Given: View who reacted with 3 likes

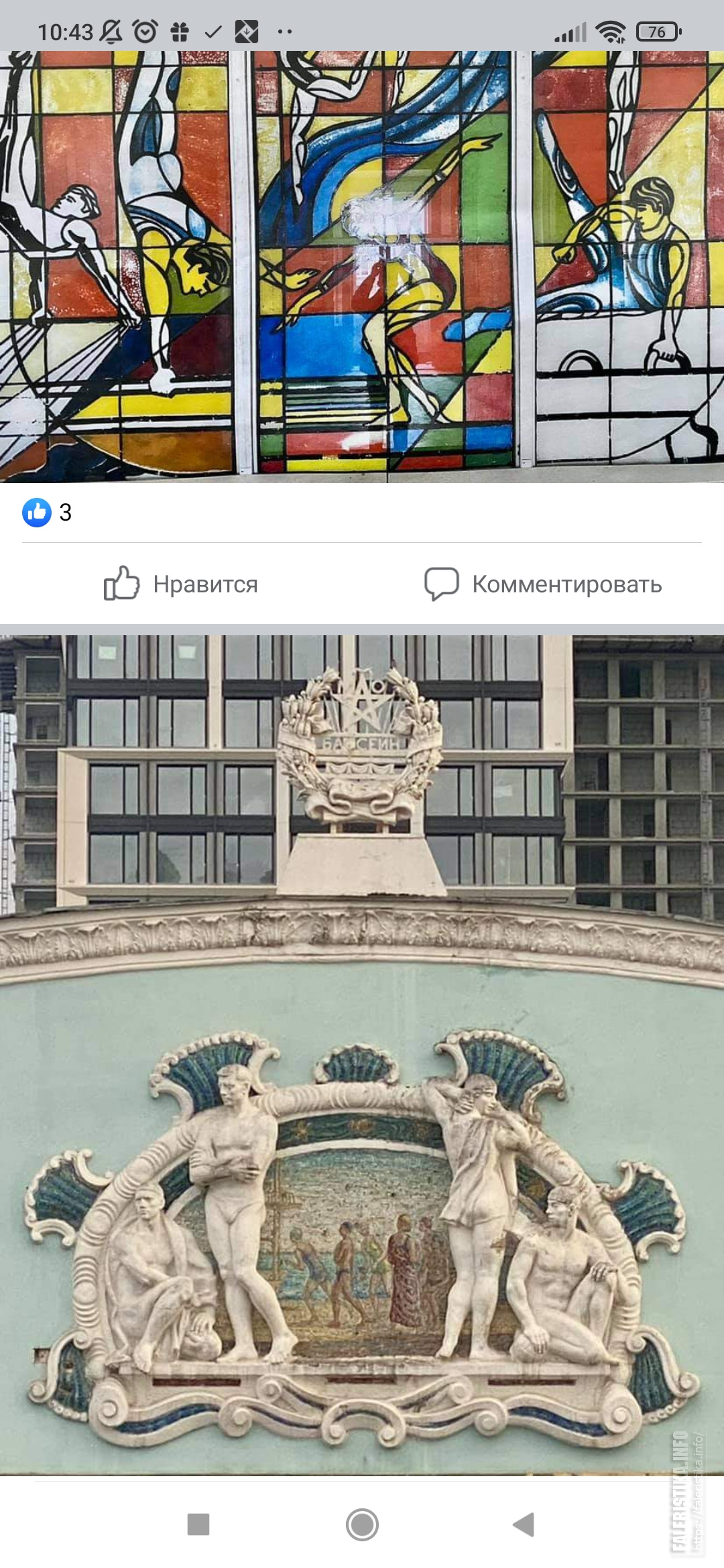Looking at the screenshot, I should click(x=47, y=513).
